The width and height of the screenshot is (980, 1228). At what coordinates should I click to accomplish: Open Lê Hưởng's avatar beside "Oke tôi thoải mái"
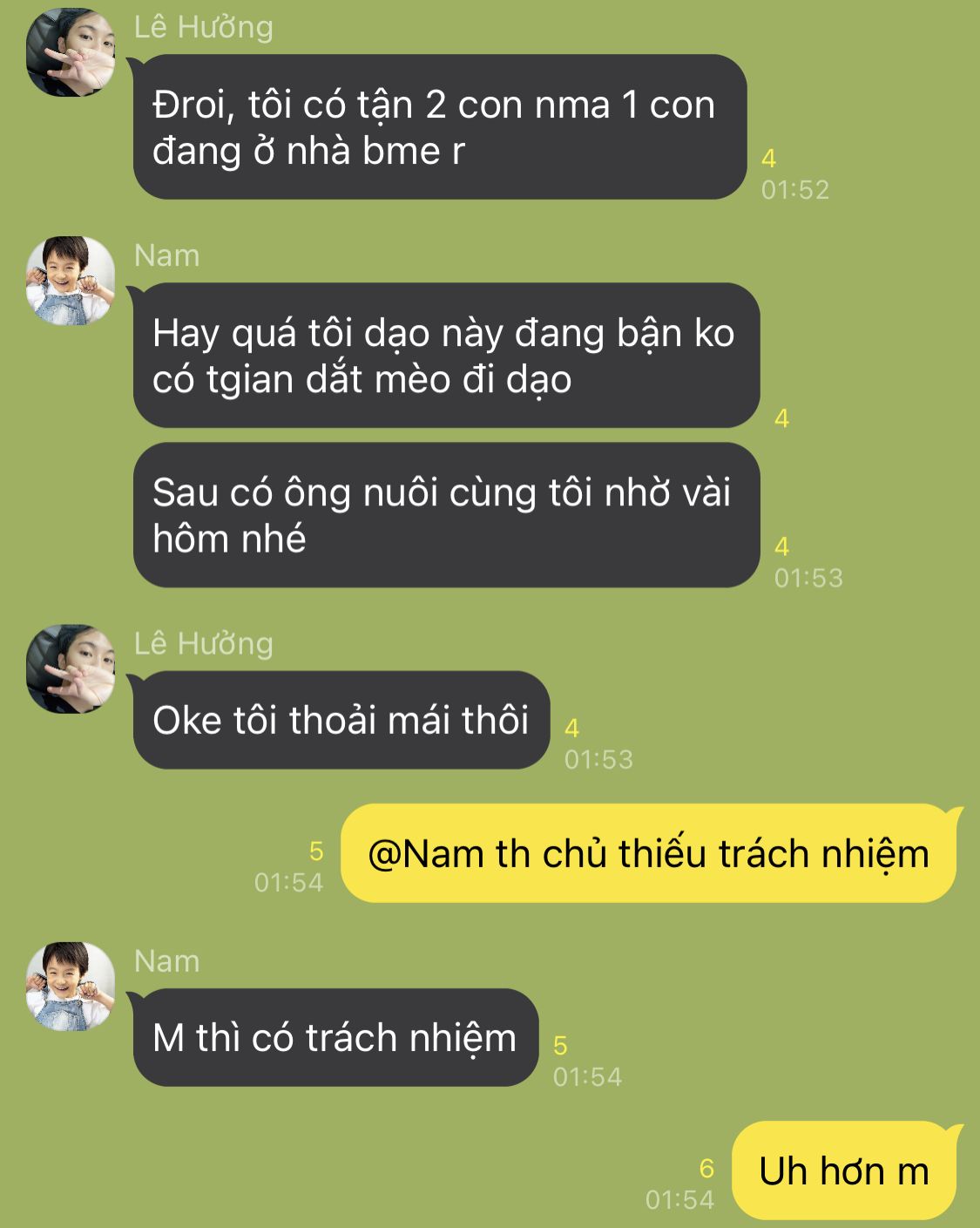tap(71, 669)
